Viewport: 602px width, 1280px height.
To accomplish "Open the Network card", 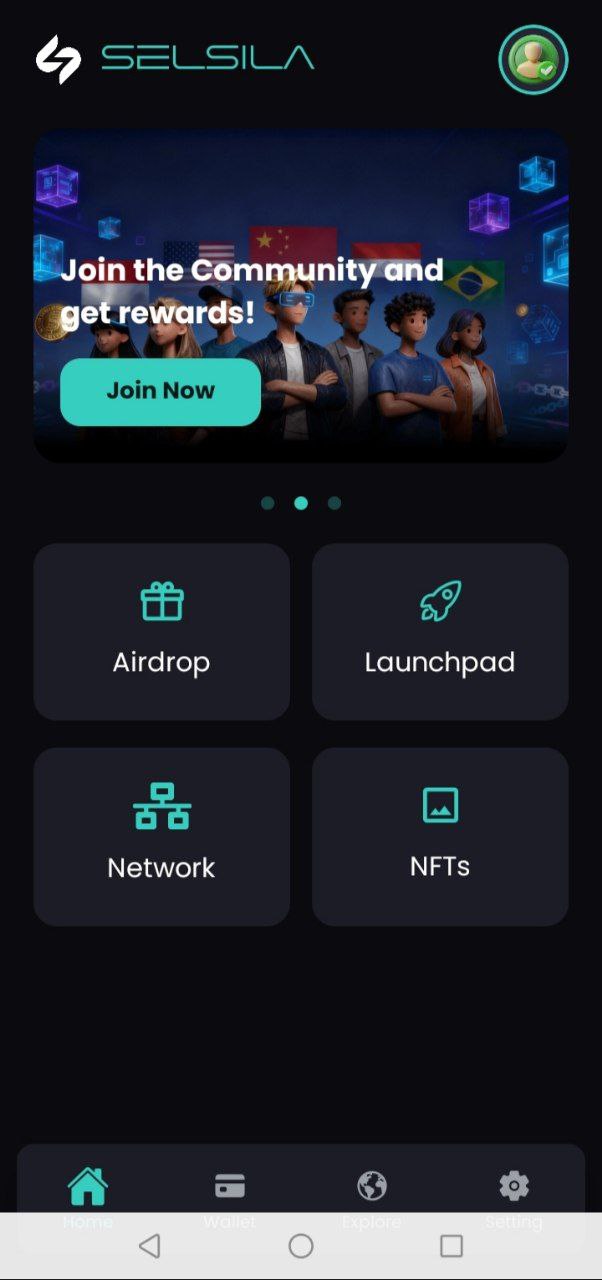I will pos(162,837).
